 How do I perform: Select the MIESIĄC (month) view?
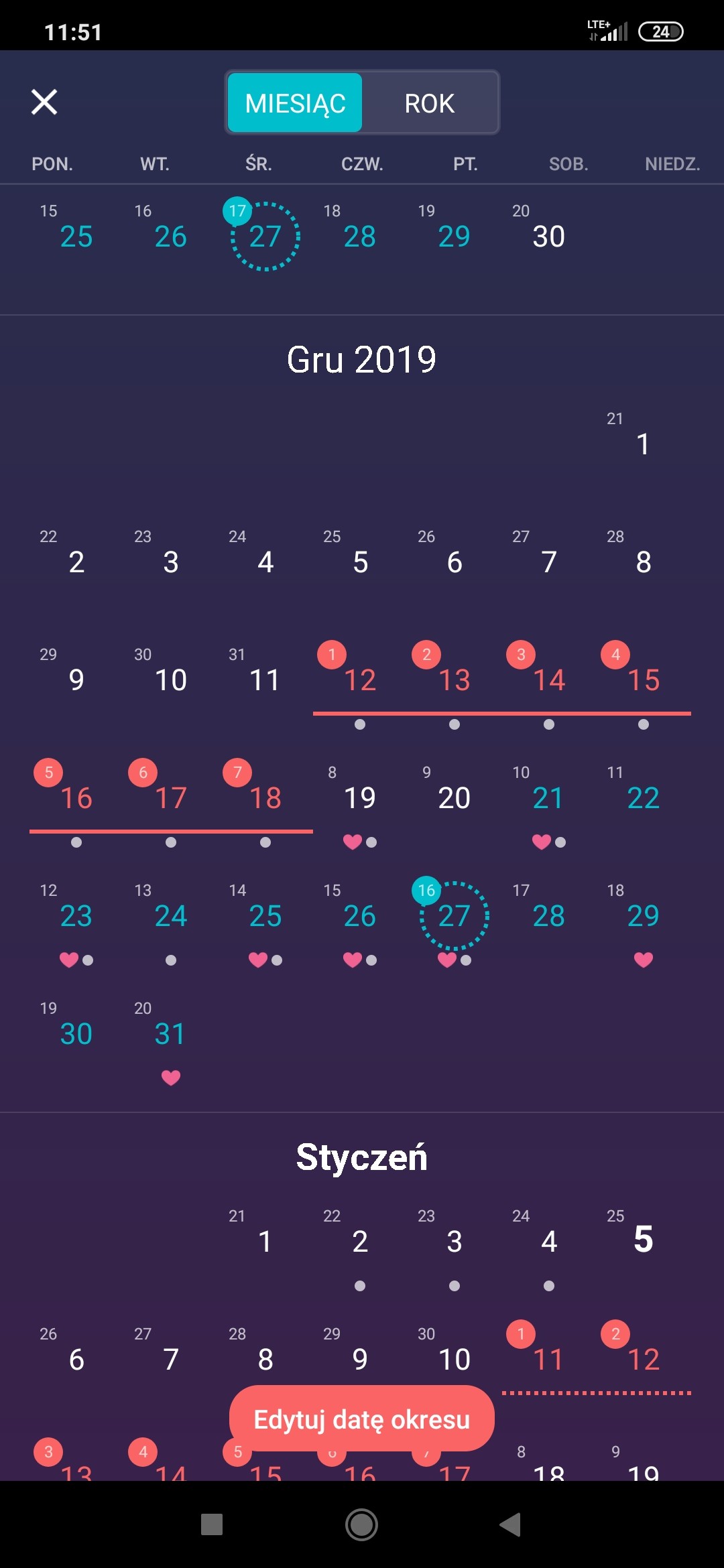pos(295,103)
